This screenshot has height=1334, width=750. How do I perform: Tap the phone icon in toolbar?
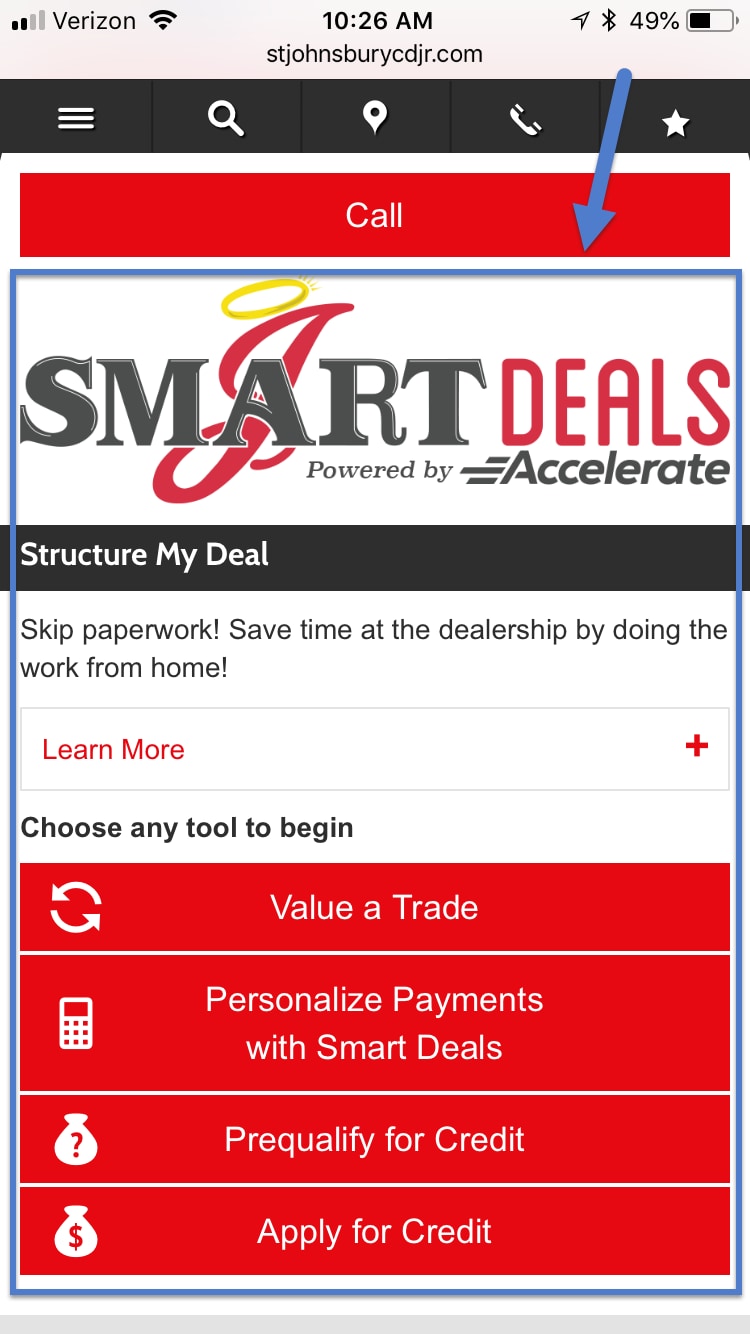pyautogui.click(x=525, y=120)
